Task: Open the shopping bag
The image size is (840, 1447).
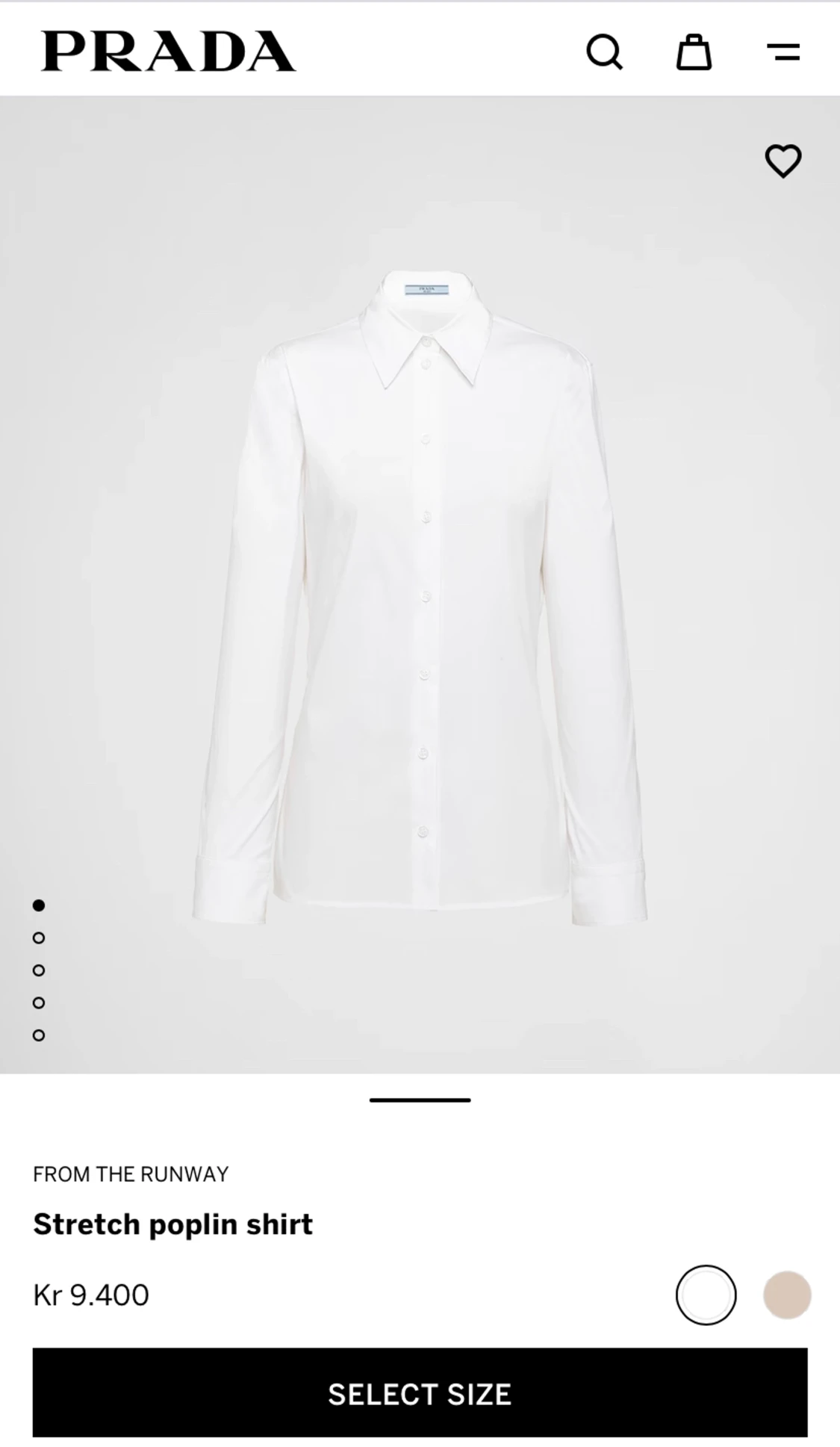Action: coord(694,52)
